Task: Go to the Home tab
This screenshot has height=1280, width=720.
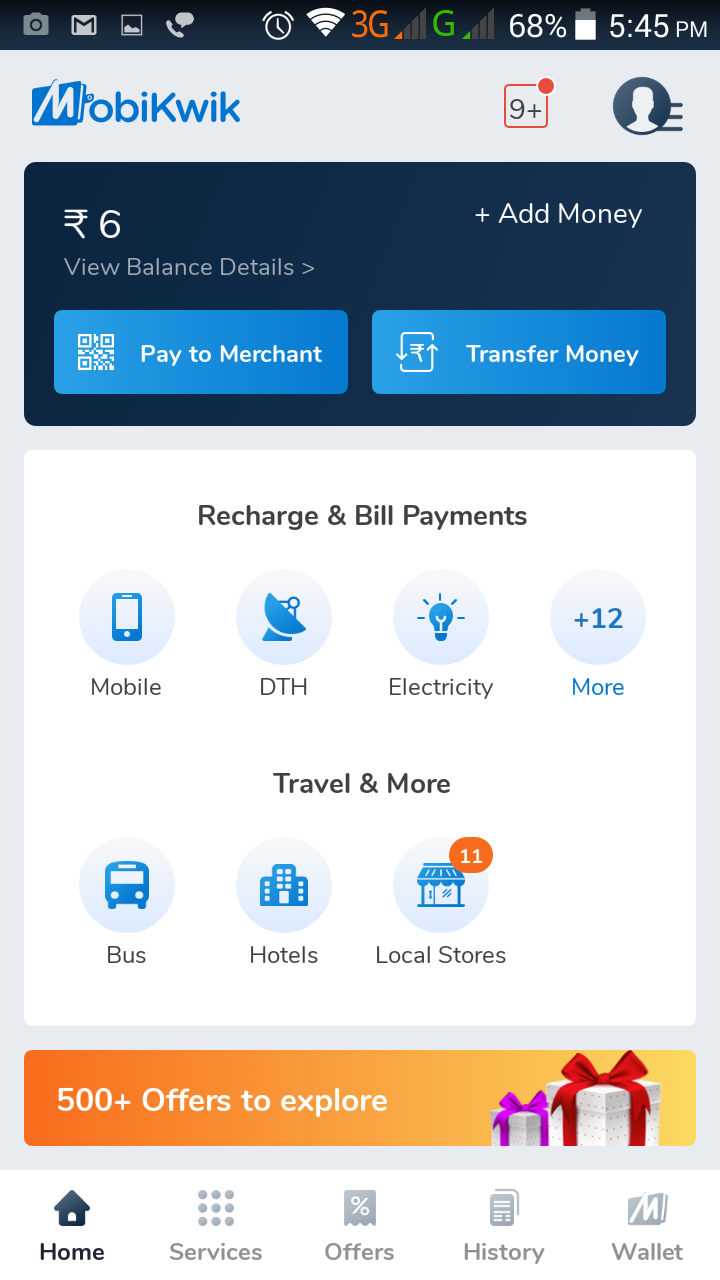Action: click(72, 1226)
